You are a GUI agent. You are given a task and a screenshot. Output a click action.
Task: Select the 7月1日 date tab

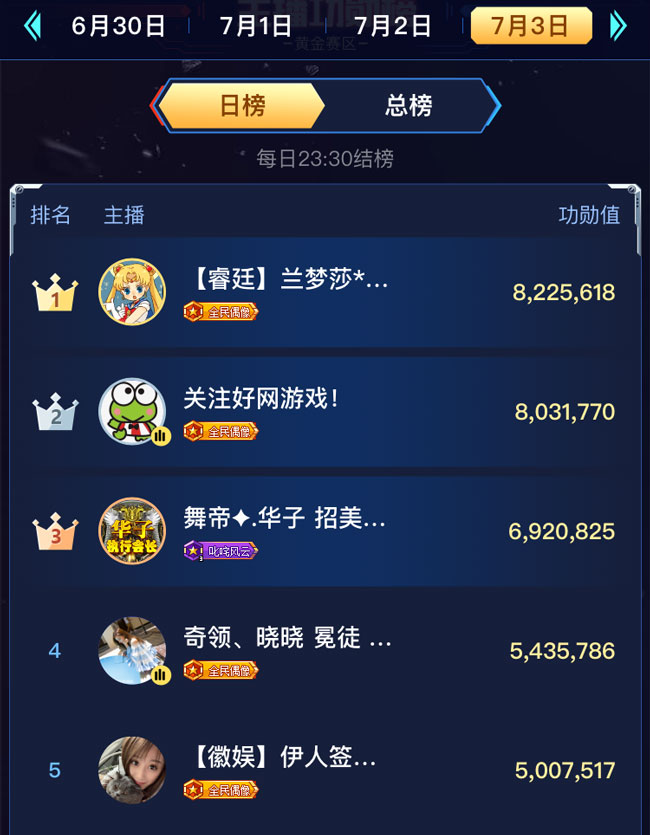[x=256, y=27]
